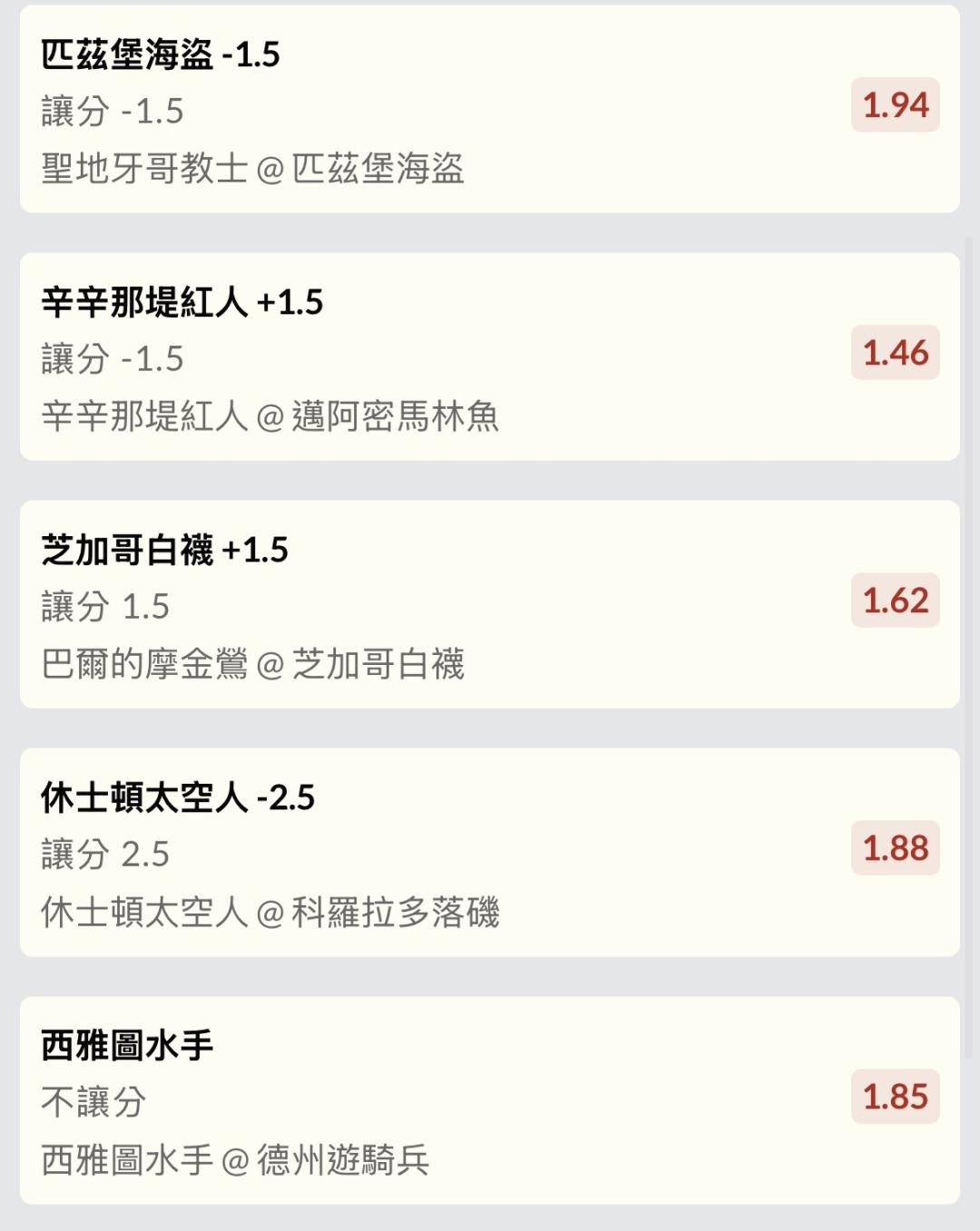The image size is (980, 1231).
Task: View the 巴爾的摩金鶯 @ 芝加哥白襪 game card
Action: (x=252, y=664)
